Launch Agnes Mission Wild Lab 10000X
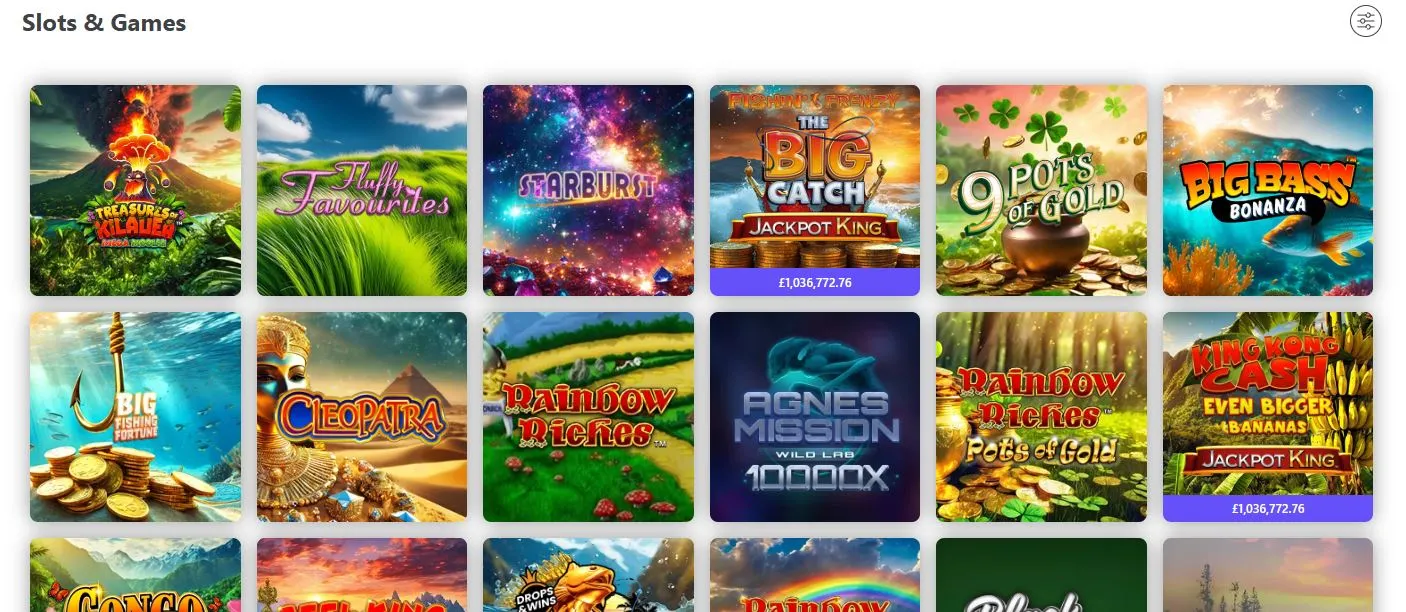The image size is (1406, 612). pyautogui.click(x=815, y=417)
